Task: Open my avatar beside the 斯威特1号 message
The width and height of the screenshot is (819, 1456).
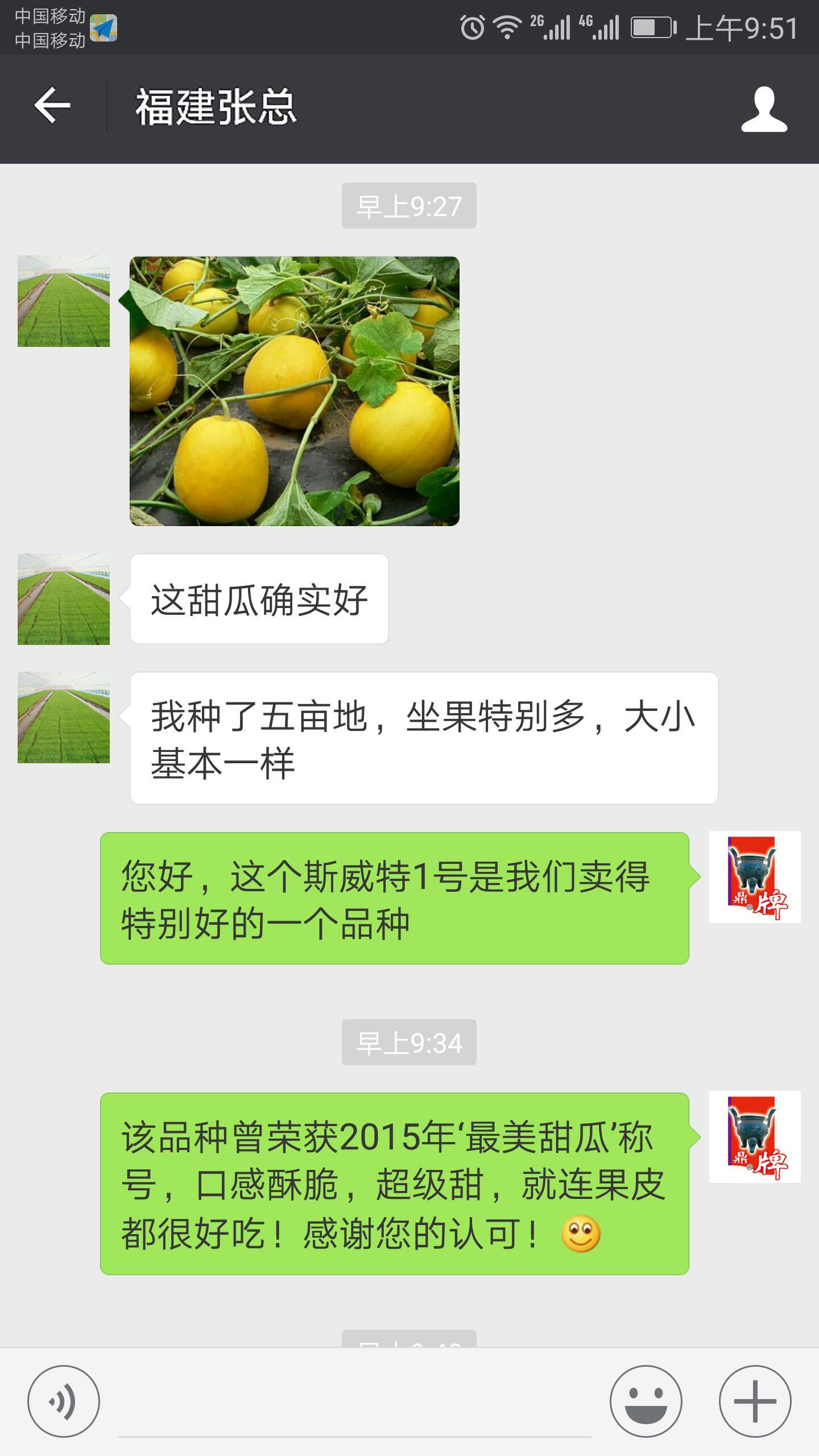Action: click(755, 877)
